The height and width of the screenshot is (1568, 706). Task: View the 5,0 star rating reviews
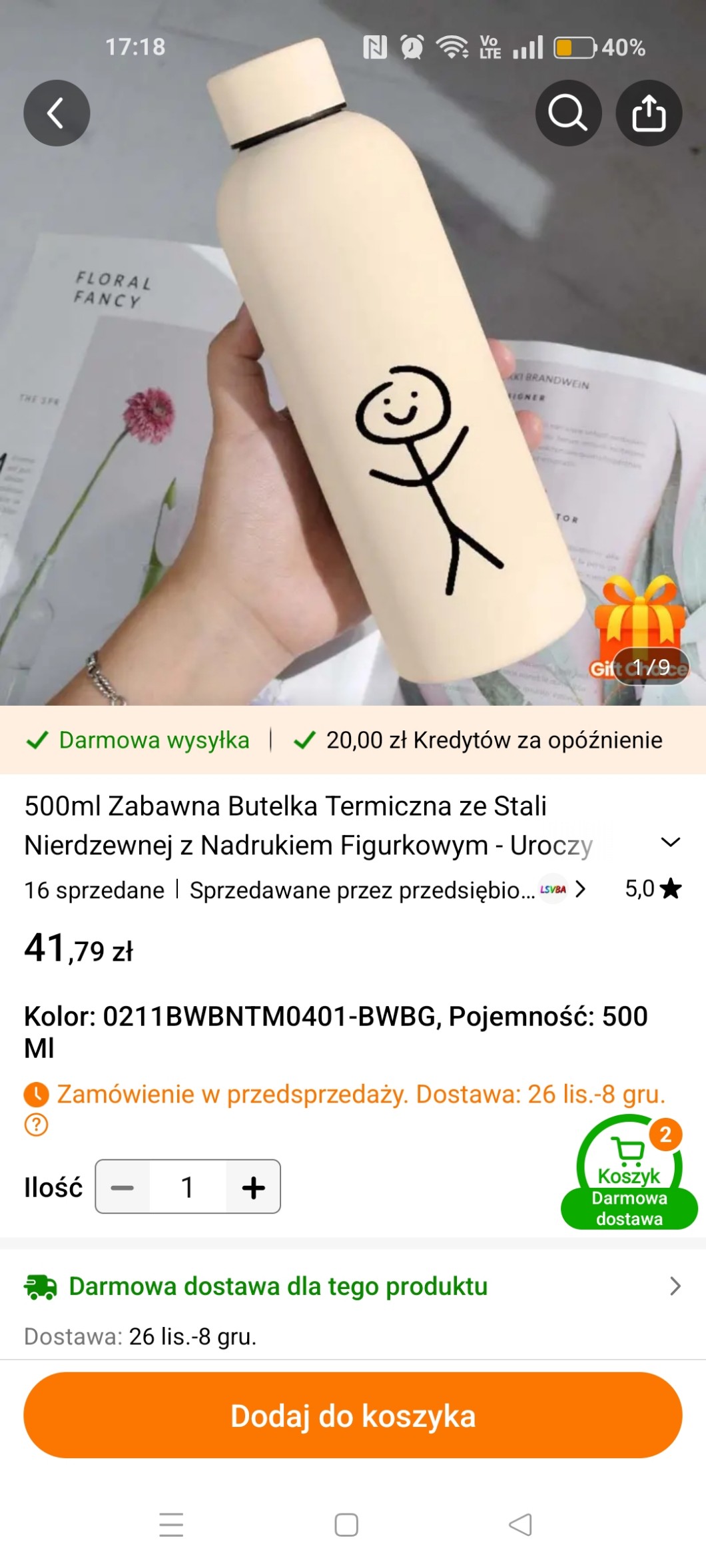point(653,889)
